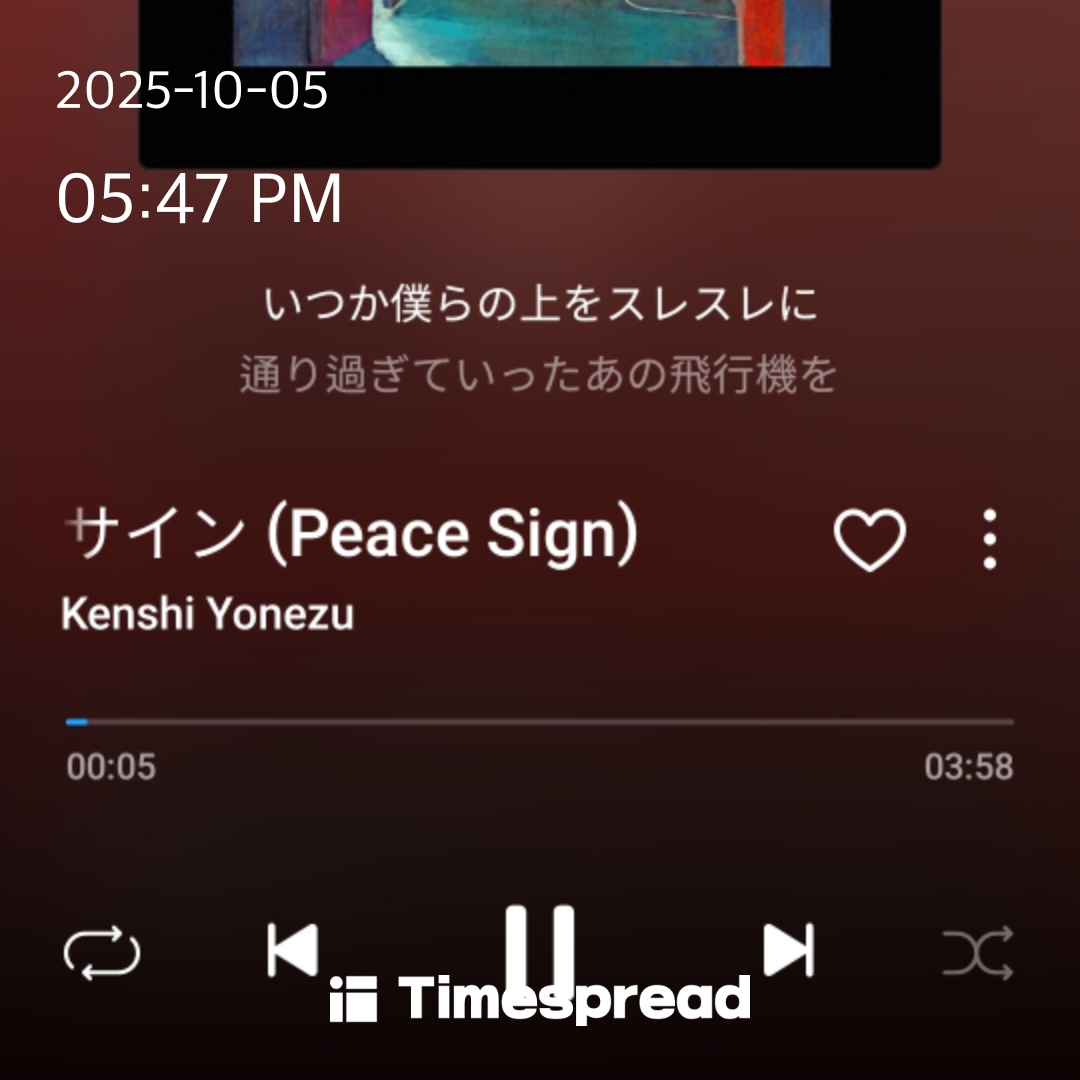Image resolution: width=1080 pixels, height=1080 pixels.
Task: Skip to the next track
Action: tap(788, 950)
